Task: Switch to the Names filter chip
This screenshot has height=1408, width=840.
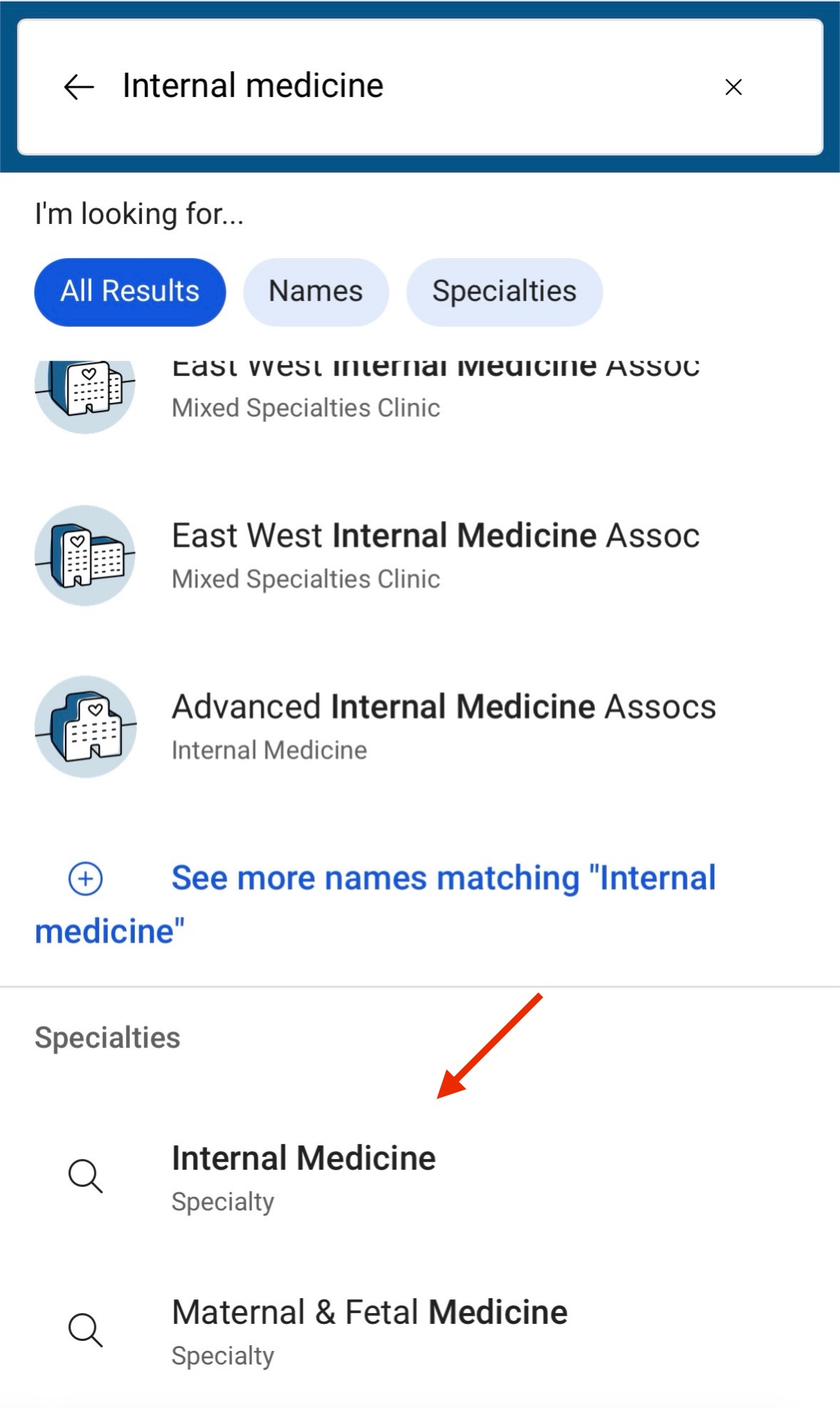Action: coord(316,292)
